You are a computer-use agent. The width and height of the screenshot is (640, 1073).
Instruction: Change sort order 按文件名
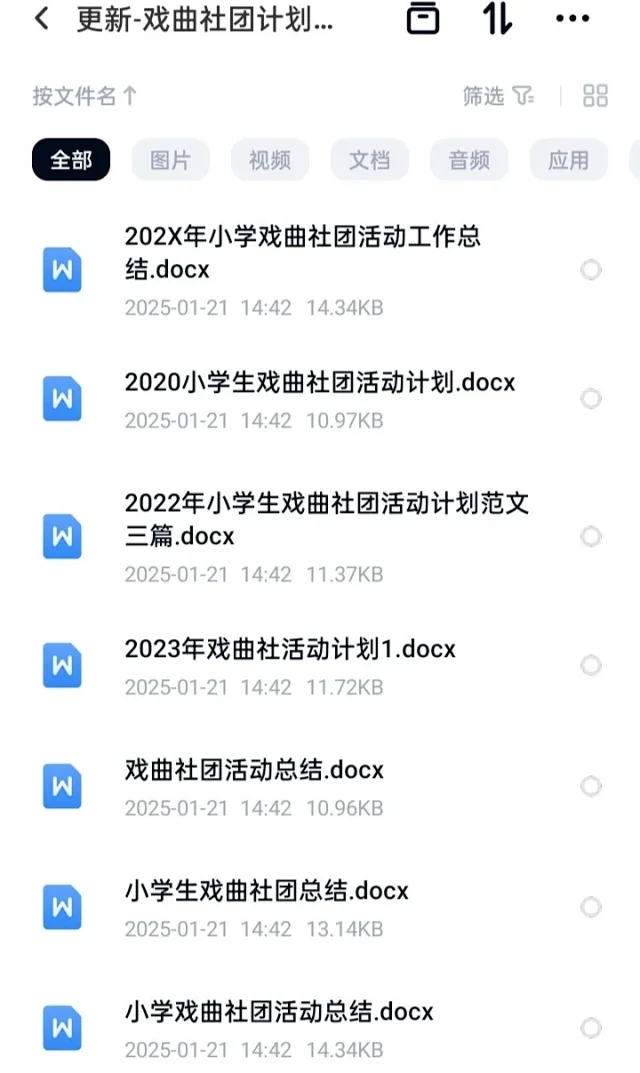tap(85, 96)
